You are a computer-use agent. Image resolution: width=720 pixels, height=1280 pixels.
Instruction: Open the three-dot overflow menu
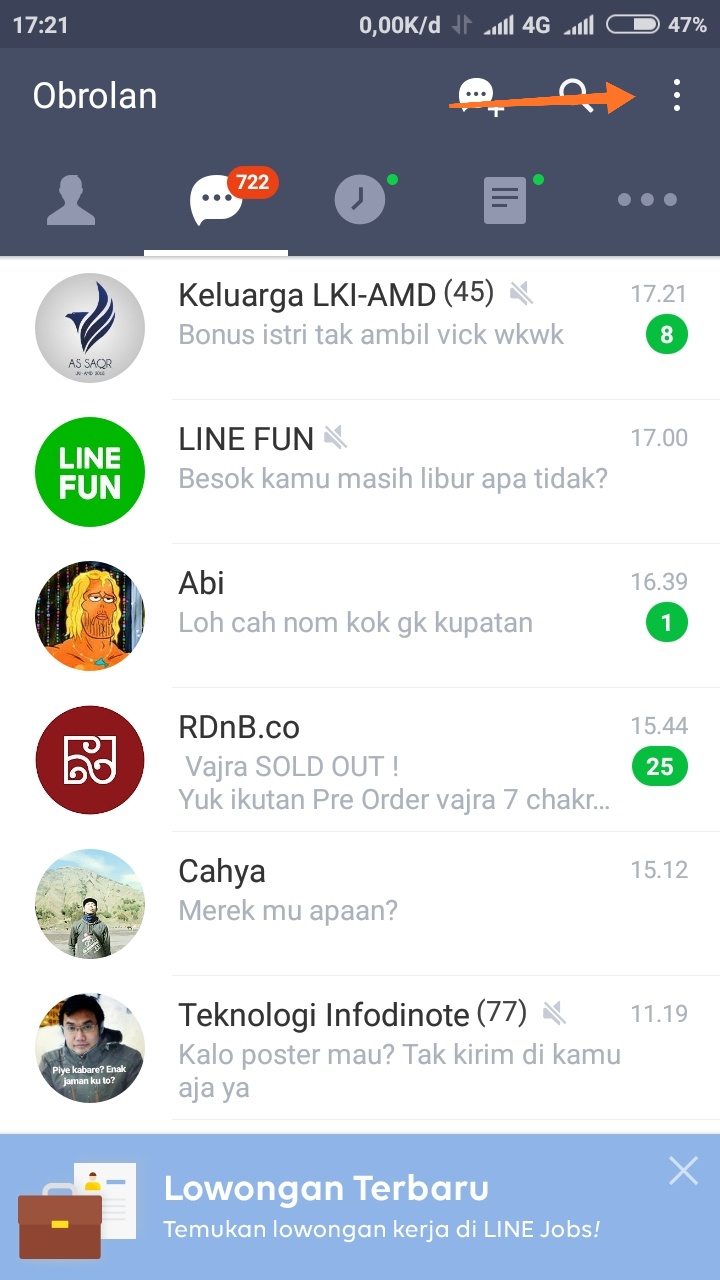coord(677,96)
